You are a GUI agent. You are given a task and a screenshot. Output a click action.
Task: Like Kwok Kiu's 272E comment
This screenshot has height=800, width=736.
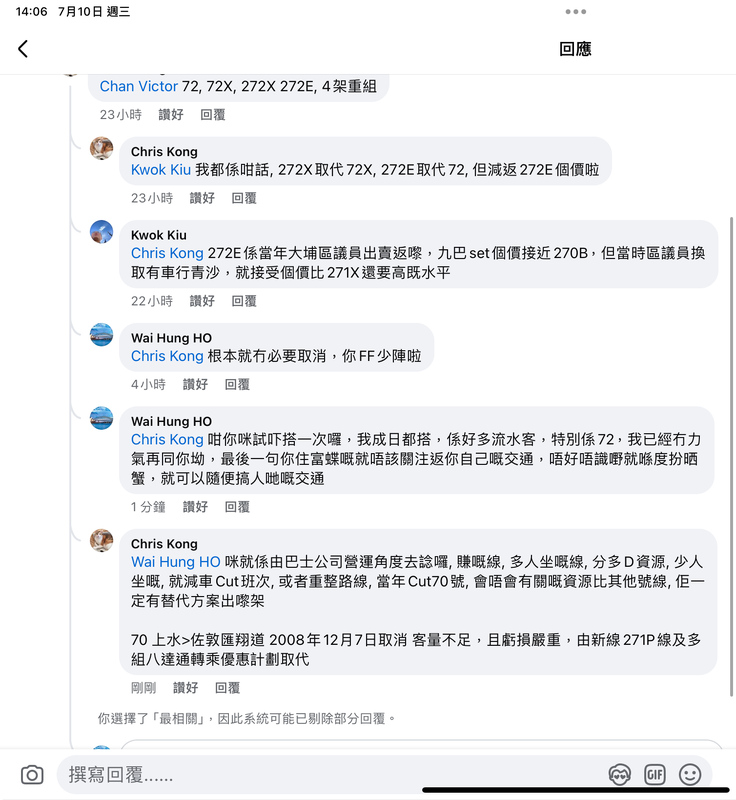click(202, 301)
